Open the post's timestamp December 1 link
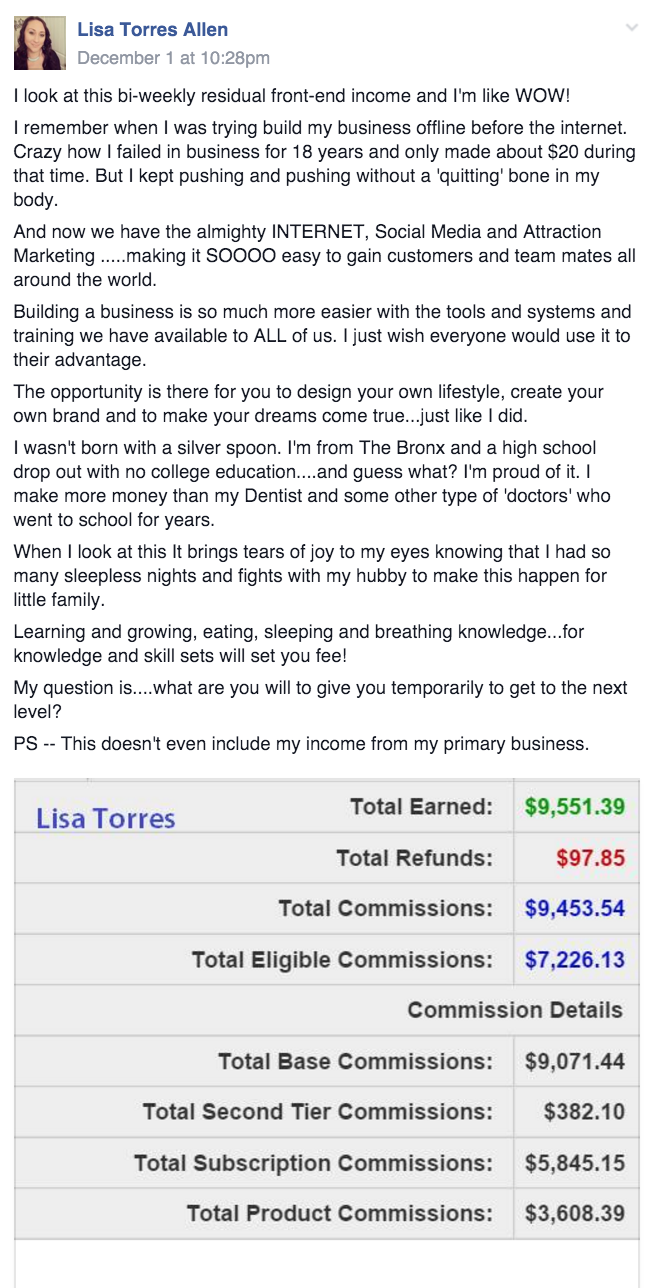The image size is (650, 1288). point(173,58)
